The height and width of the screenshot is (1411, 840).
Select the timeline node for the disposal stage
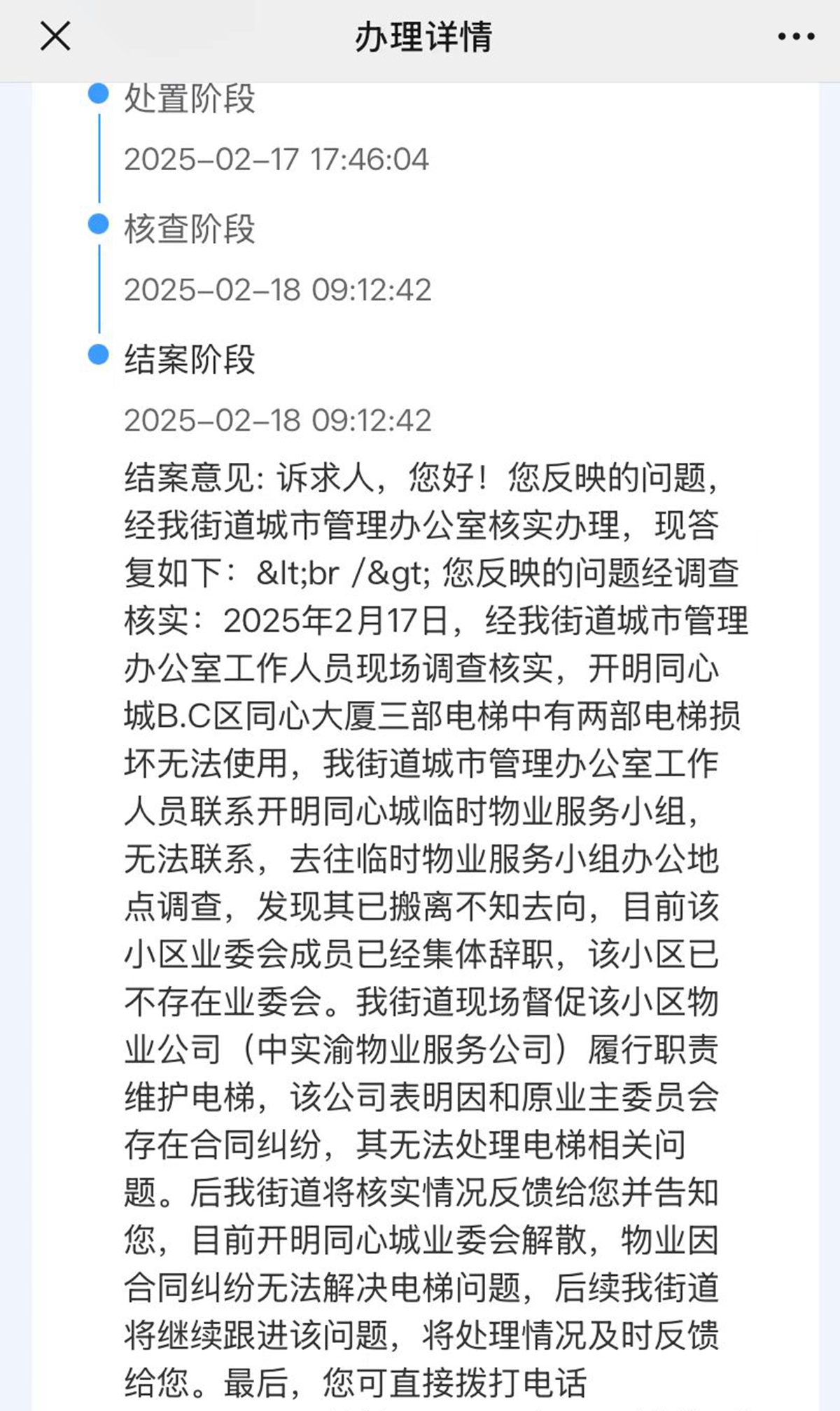coord(98,92)
